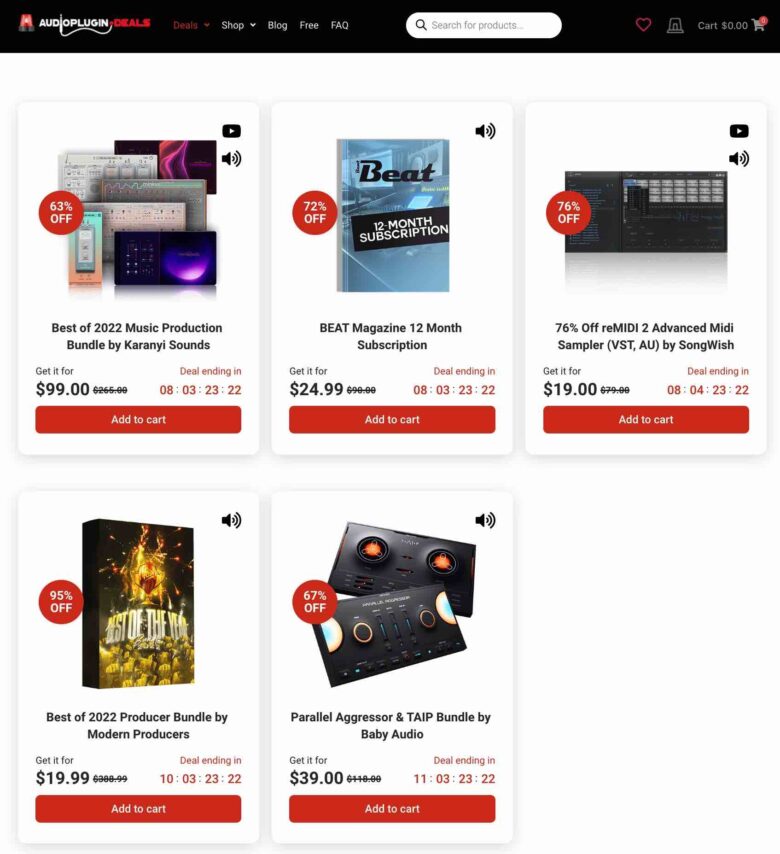Image resolution: width=780 pixels, height=854 pixels.
Task: Play audio preview for BEAT Magazine
Action: tap(485, 131)
